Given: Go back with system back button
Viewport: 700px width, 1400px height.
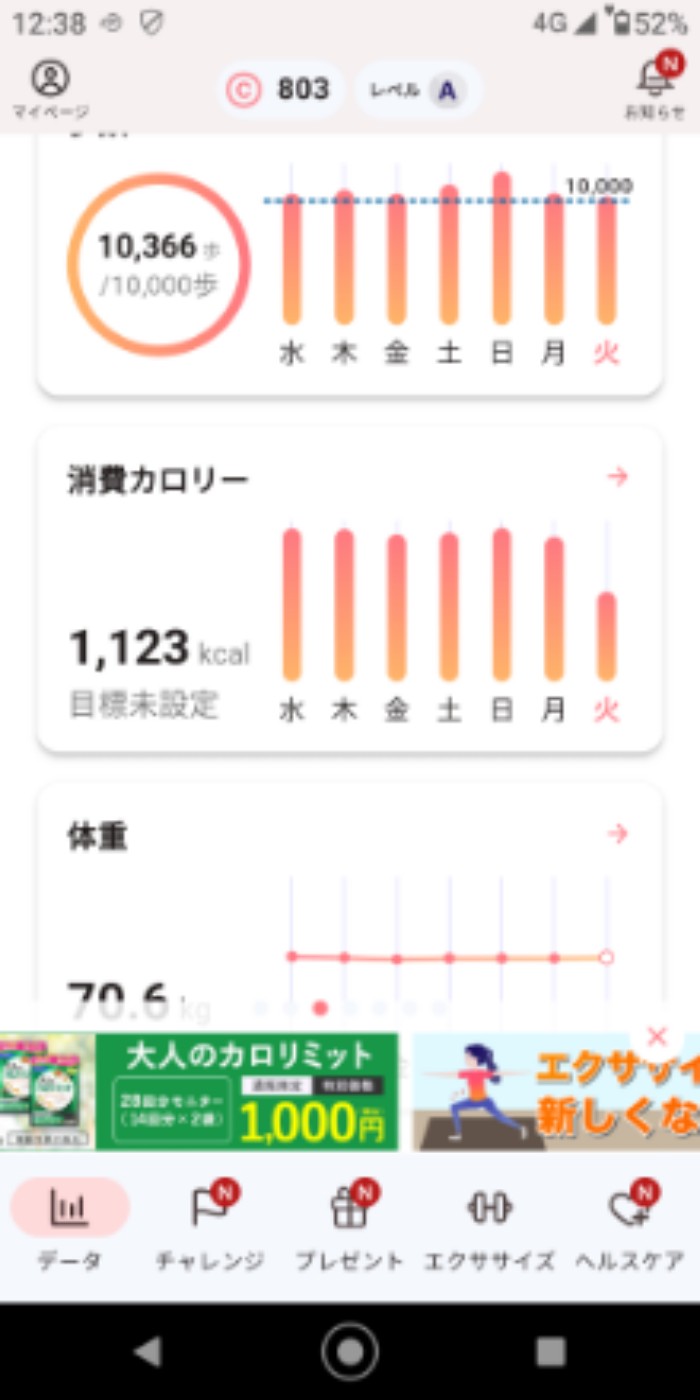Looking at the screenshot, I should pos(148,1352).
